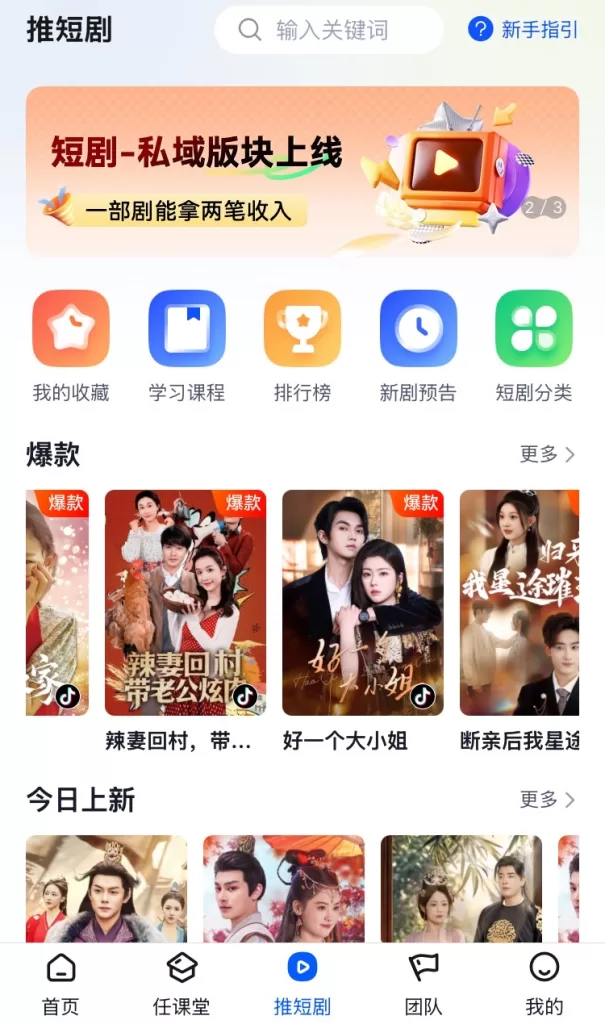Open the keyword search box

(x=330, y=30)
